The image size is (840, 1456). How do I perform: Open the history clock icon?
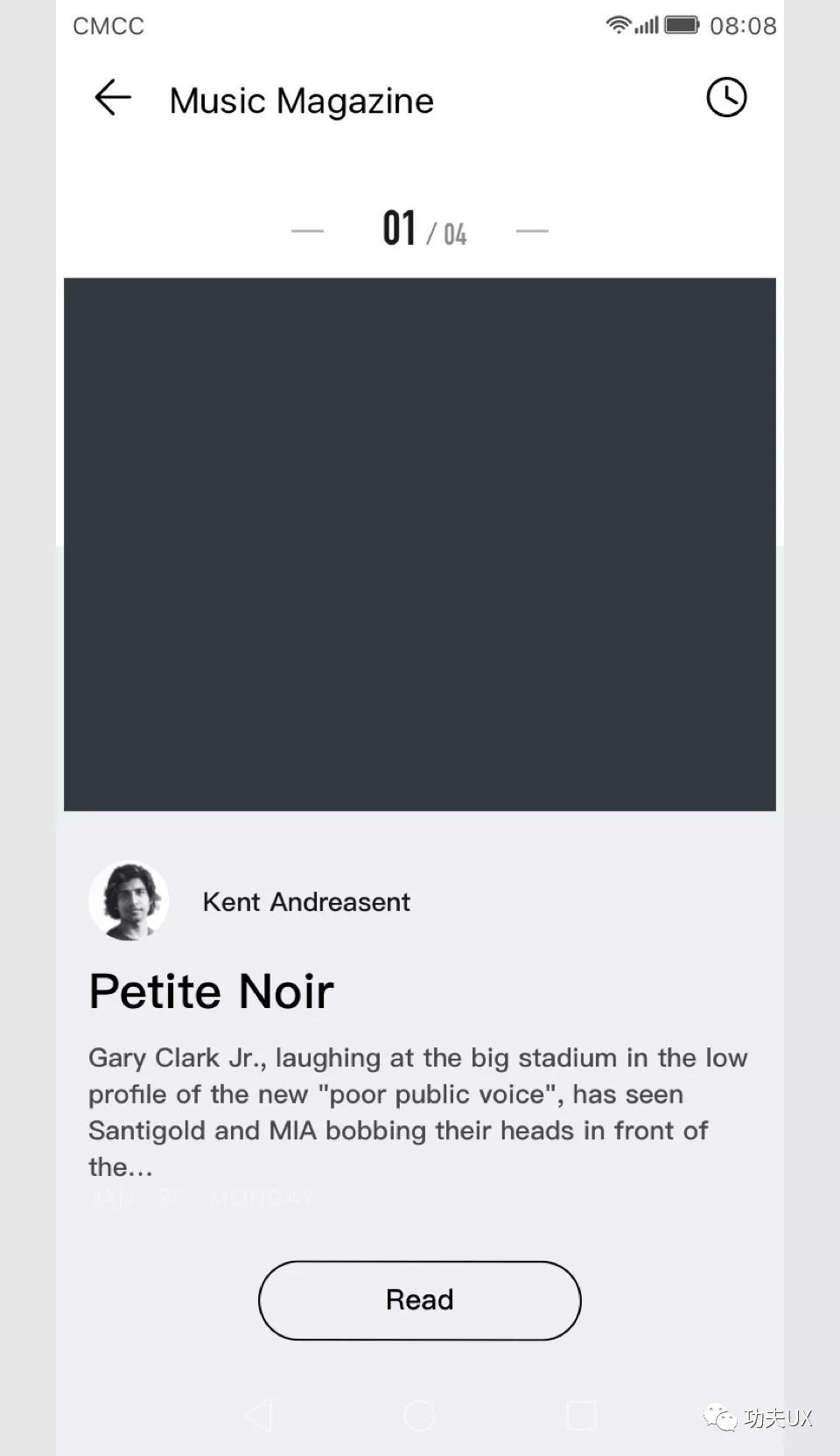coord(726,97)
